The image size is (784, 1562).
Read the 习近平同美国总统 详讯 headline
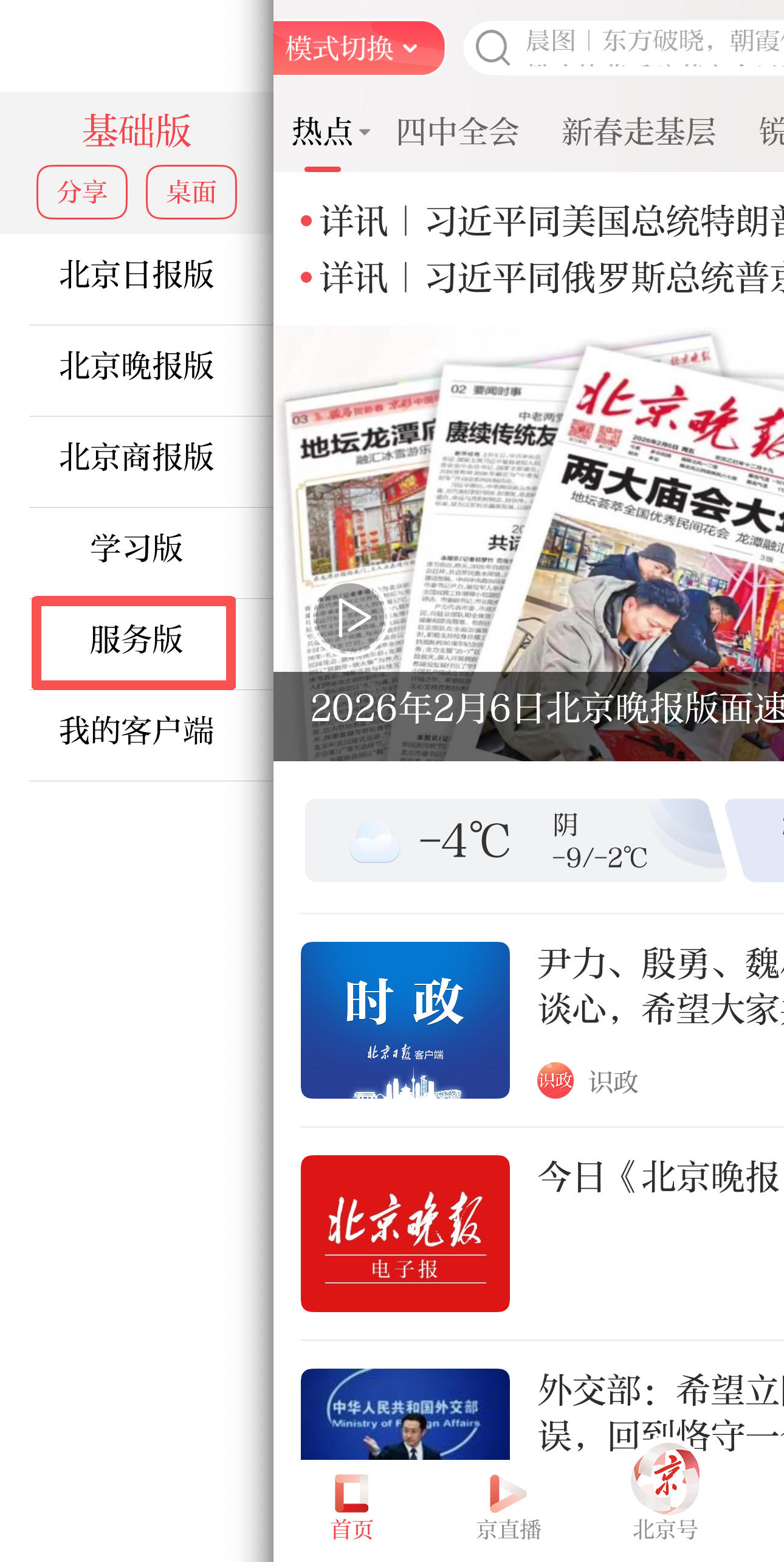(x=547, y=221)
